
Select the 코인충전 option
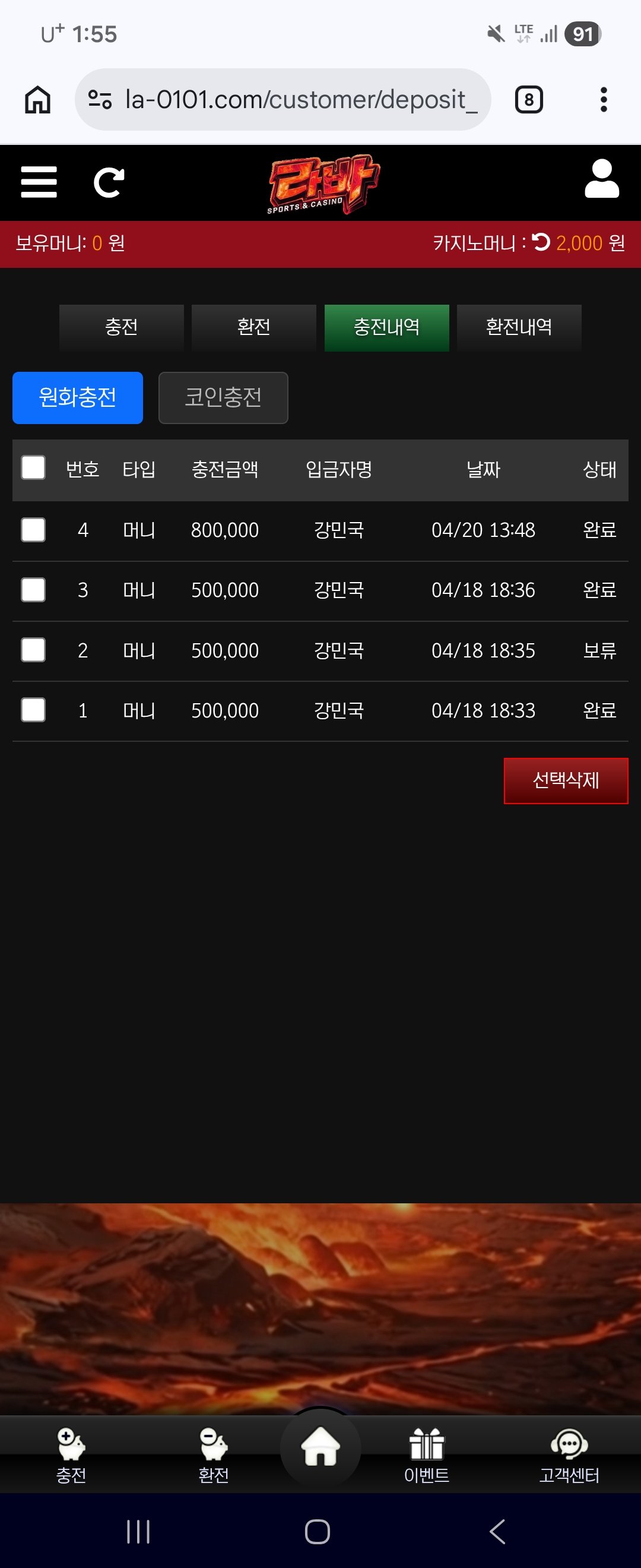(223, 397)
